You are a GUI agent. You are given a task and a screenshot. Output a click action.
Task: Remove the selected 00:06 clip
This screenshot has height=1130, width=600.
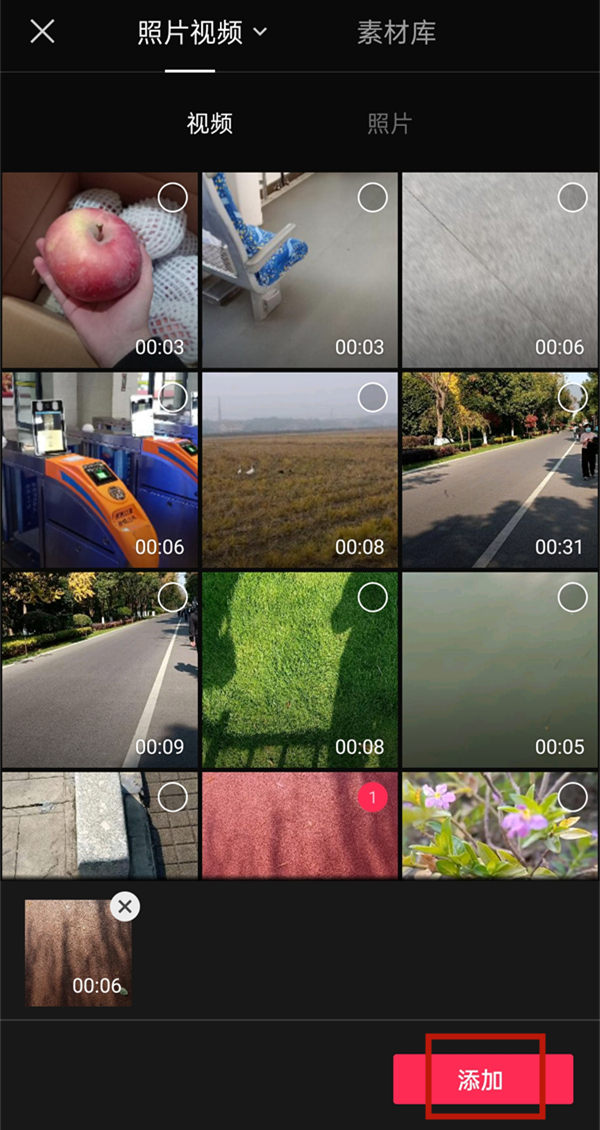pyautogui.click(x=124, y=907)
